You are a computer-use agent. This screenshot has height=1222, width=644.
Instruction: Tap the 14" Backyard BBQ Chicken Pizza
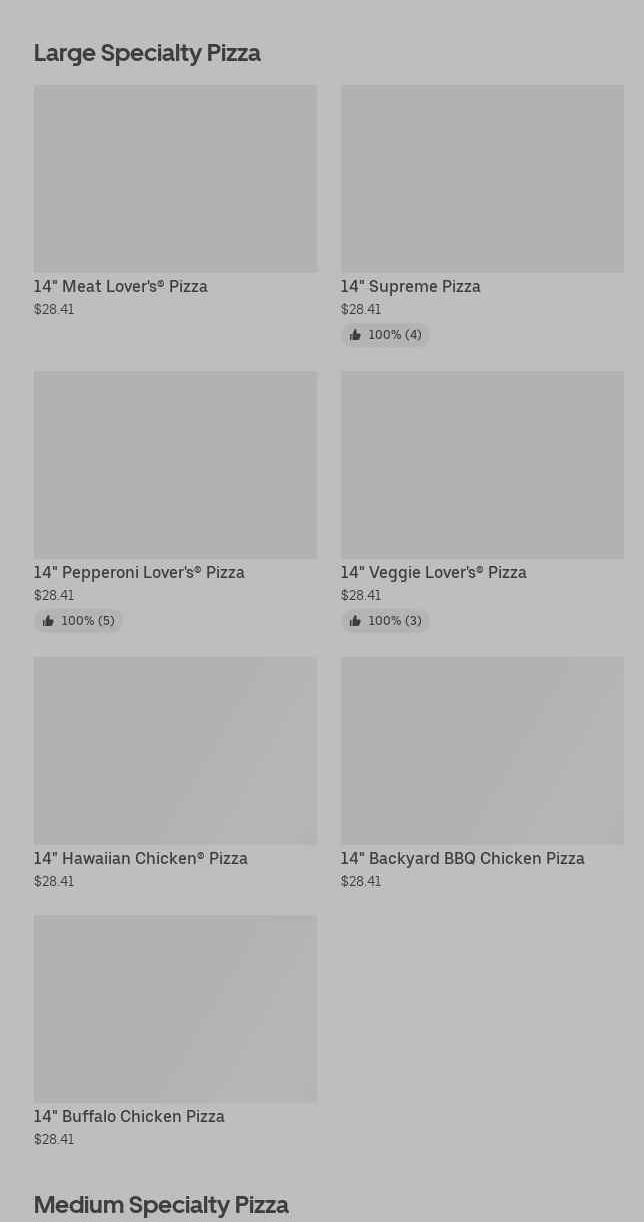point(482,774)
